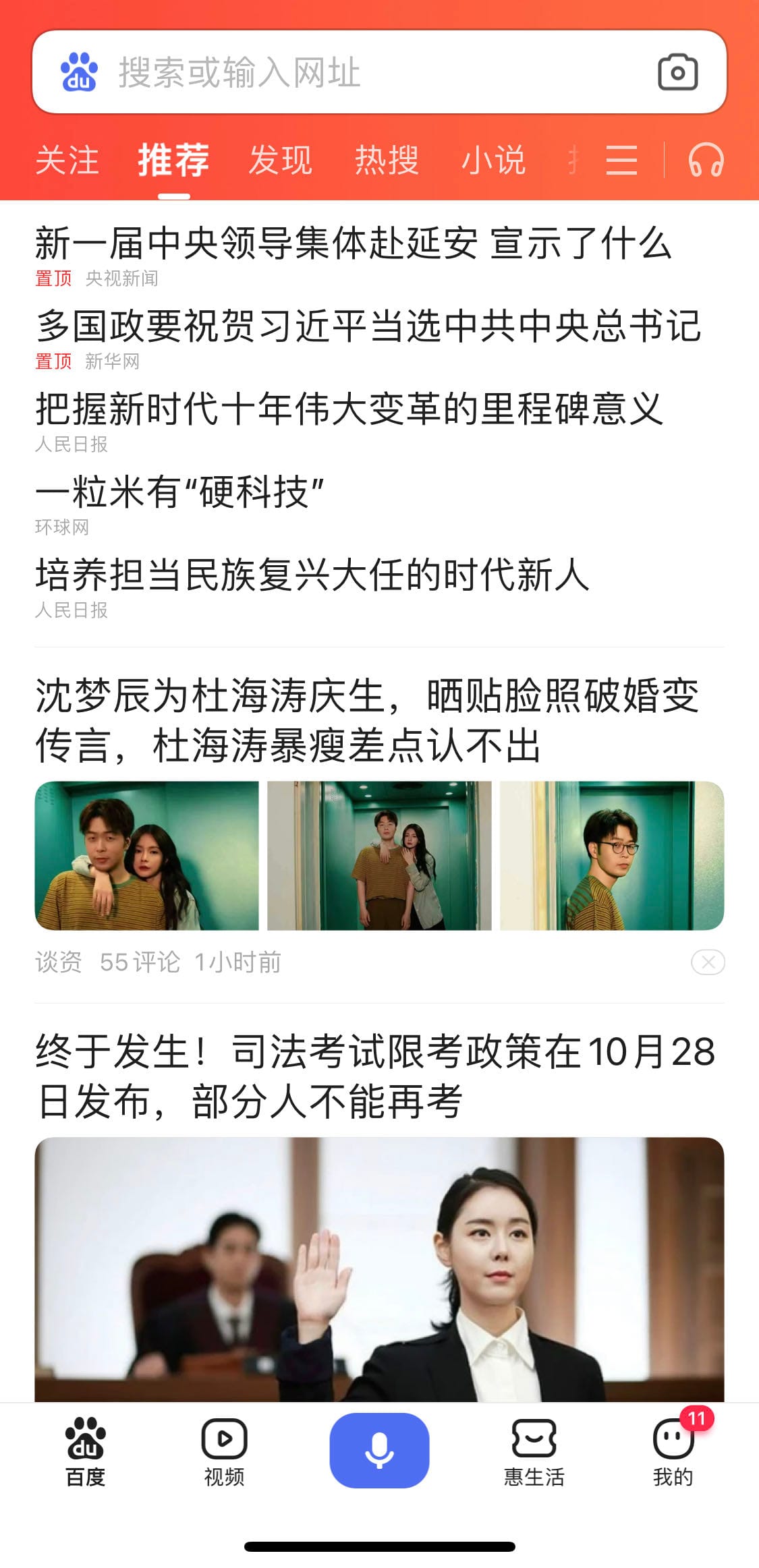759x1568 pixels.
Task: Switch to the 小说 tab
Action: (x=493, y=161)
